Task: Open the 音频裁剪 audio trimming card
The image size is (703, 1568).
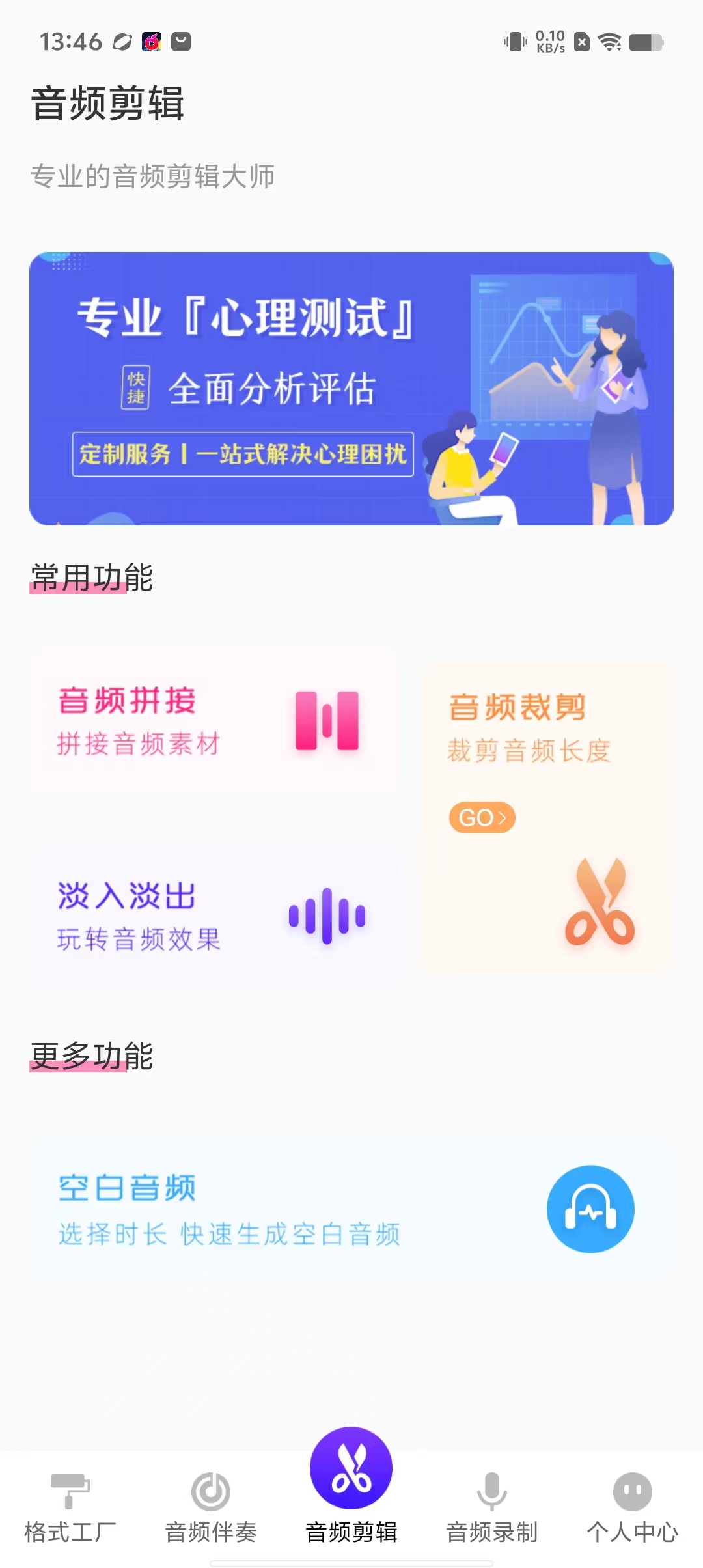Action: pos(545,818)
